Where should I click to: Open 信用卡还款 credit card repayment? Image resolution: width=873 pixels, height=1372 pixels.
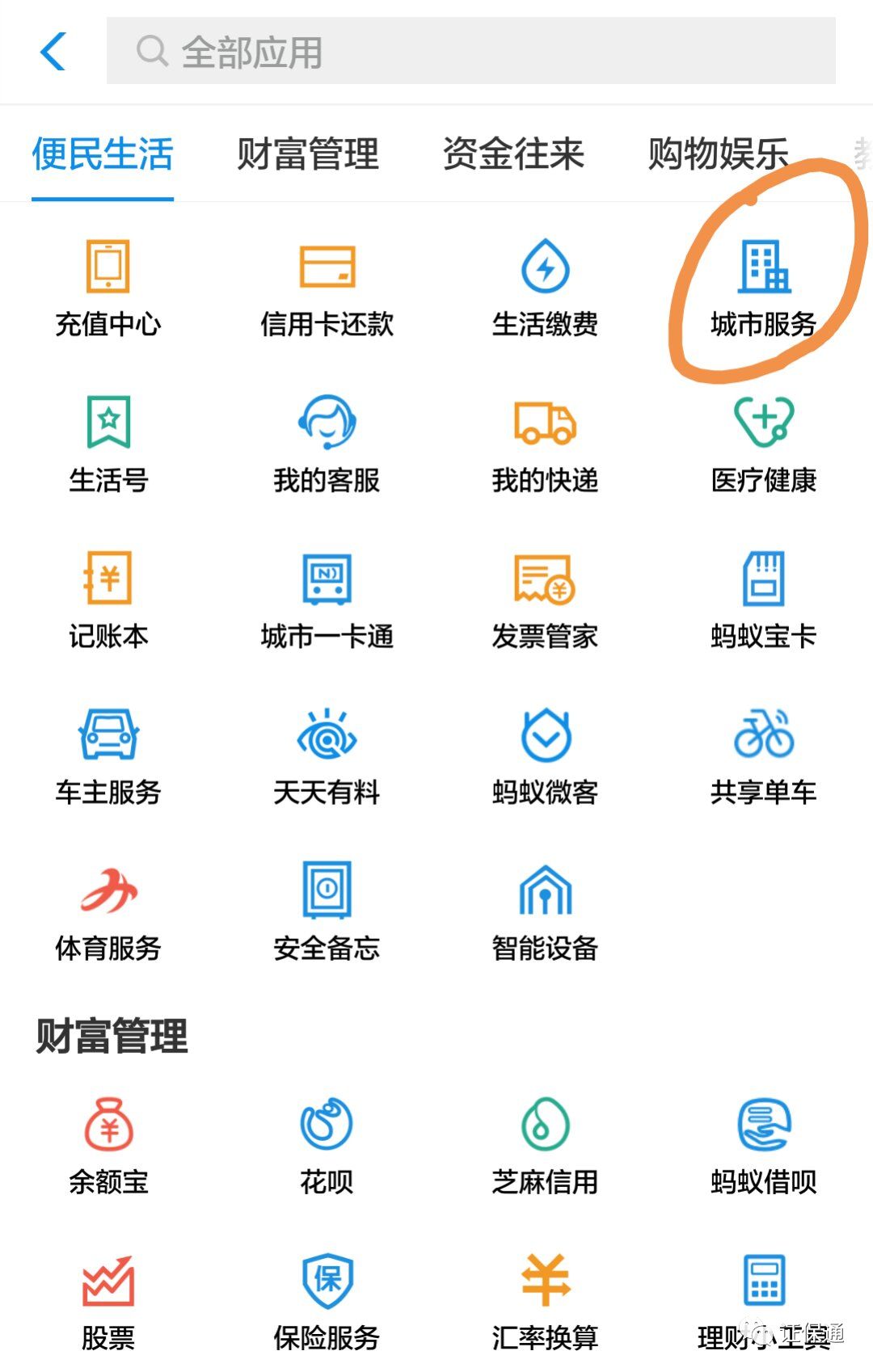coord(327,287)
